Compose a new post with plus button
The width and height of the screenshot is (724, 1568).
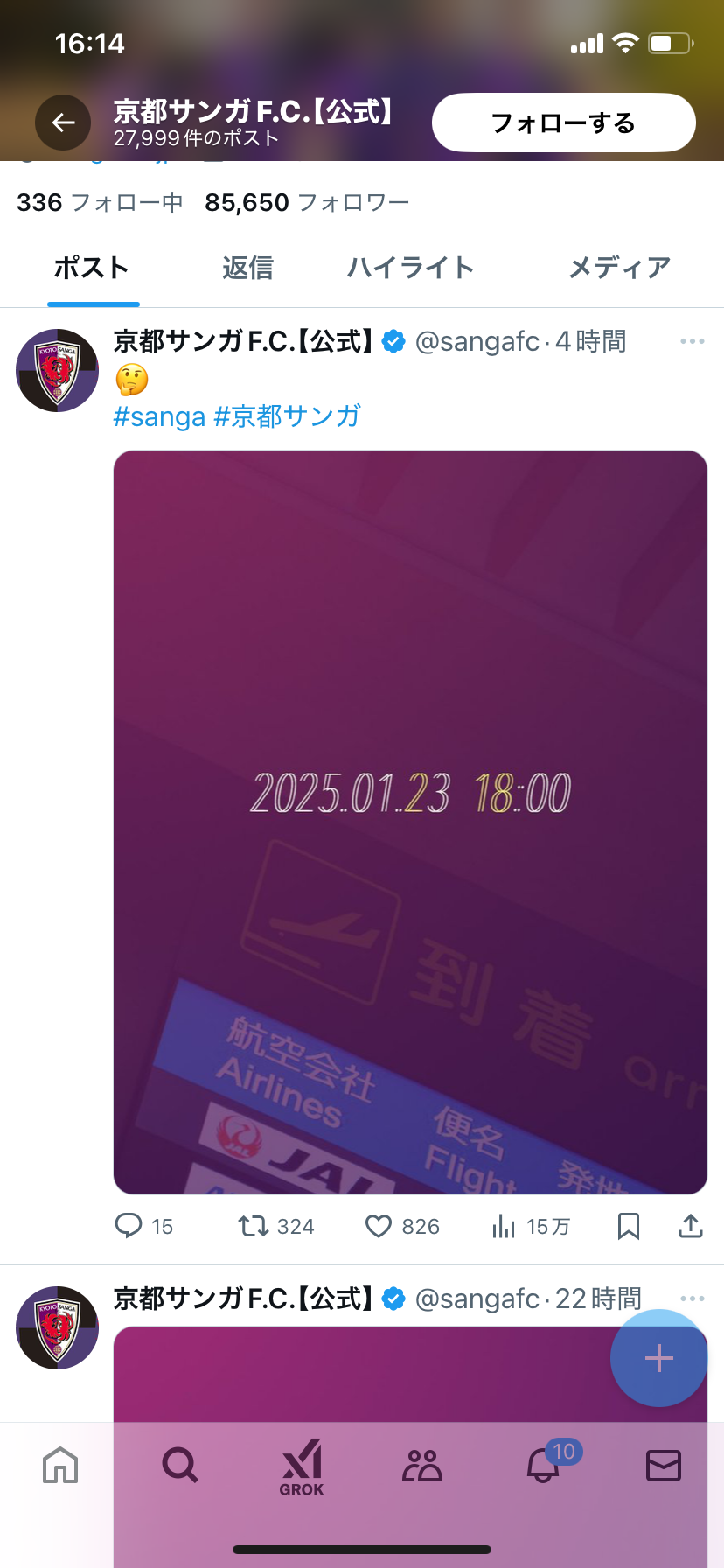658,1358
